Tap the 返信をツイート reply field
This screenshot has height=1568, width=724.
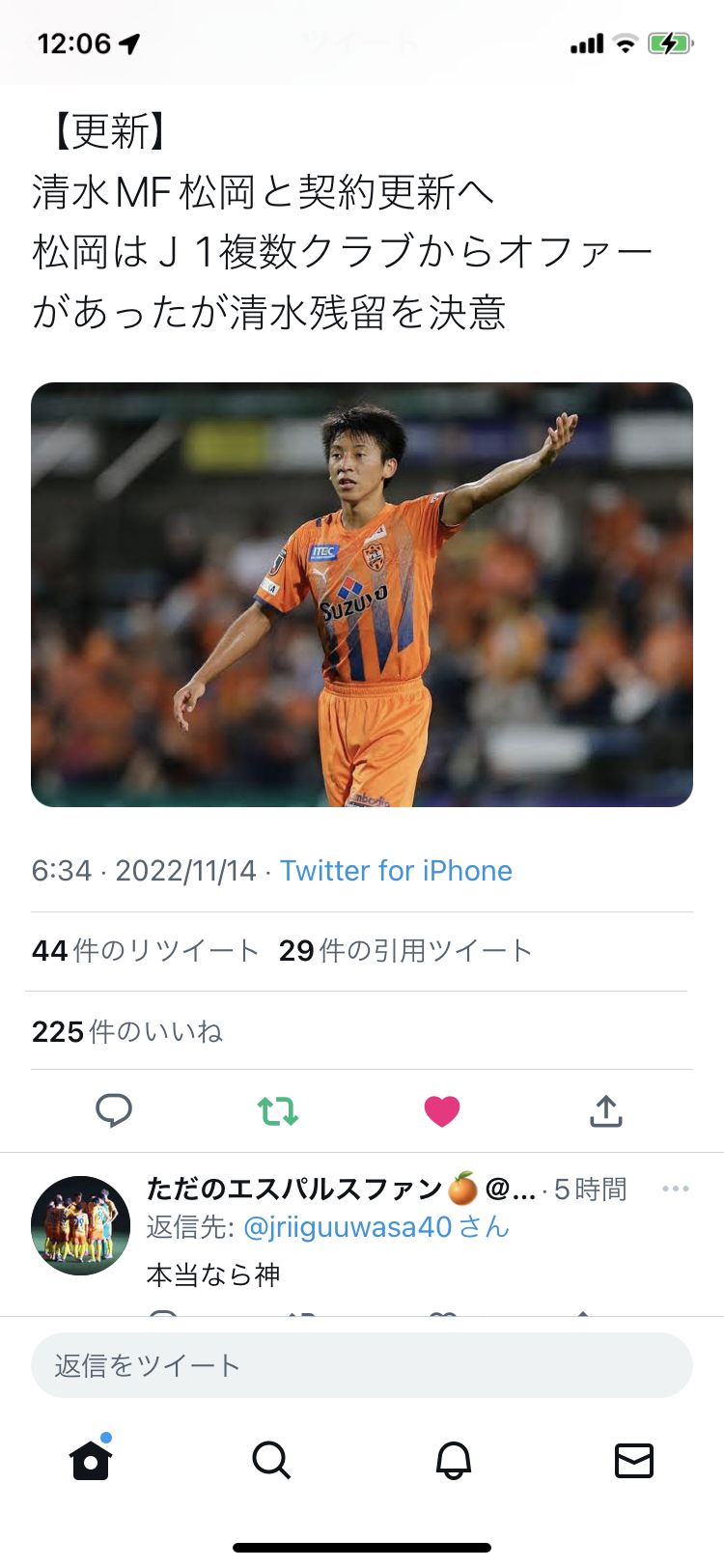tap(362, 1365)
